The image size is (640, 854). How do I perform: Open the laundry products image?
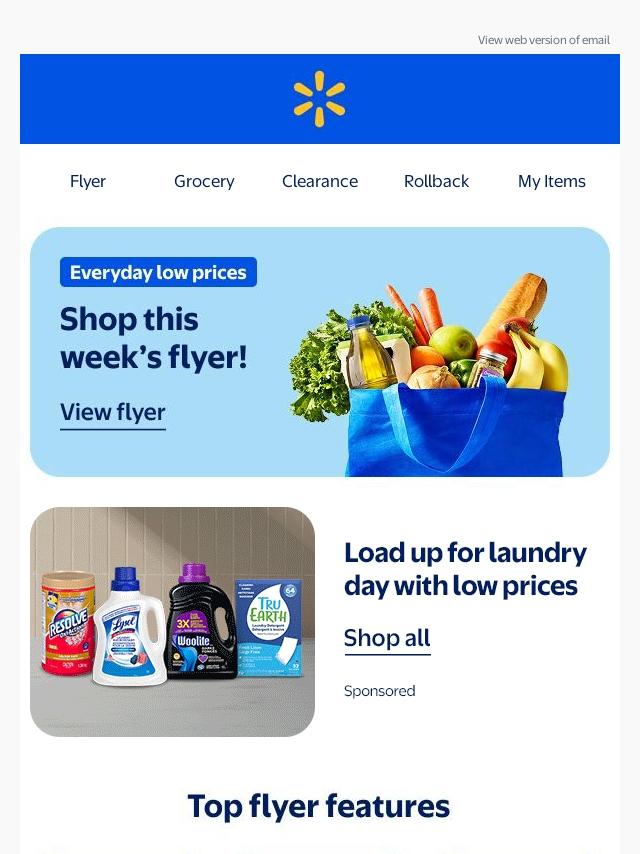[x=172, y=622]
